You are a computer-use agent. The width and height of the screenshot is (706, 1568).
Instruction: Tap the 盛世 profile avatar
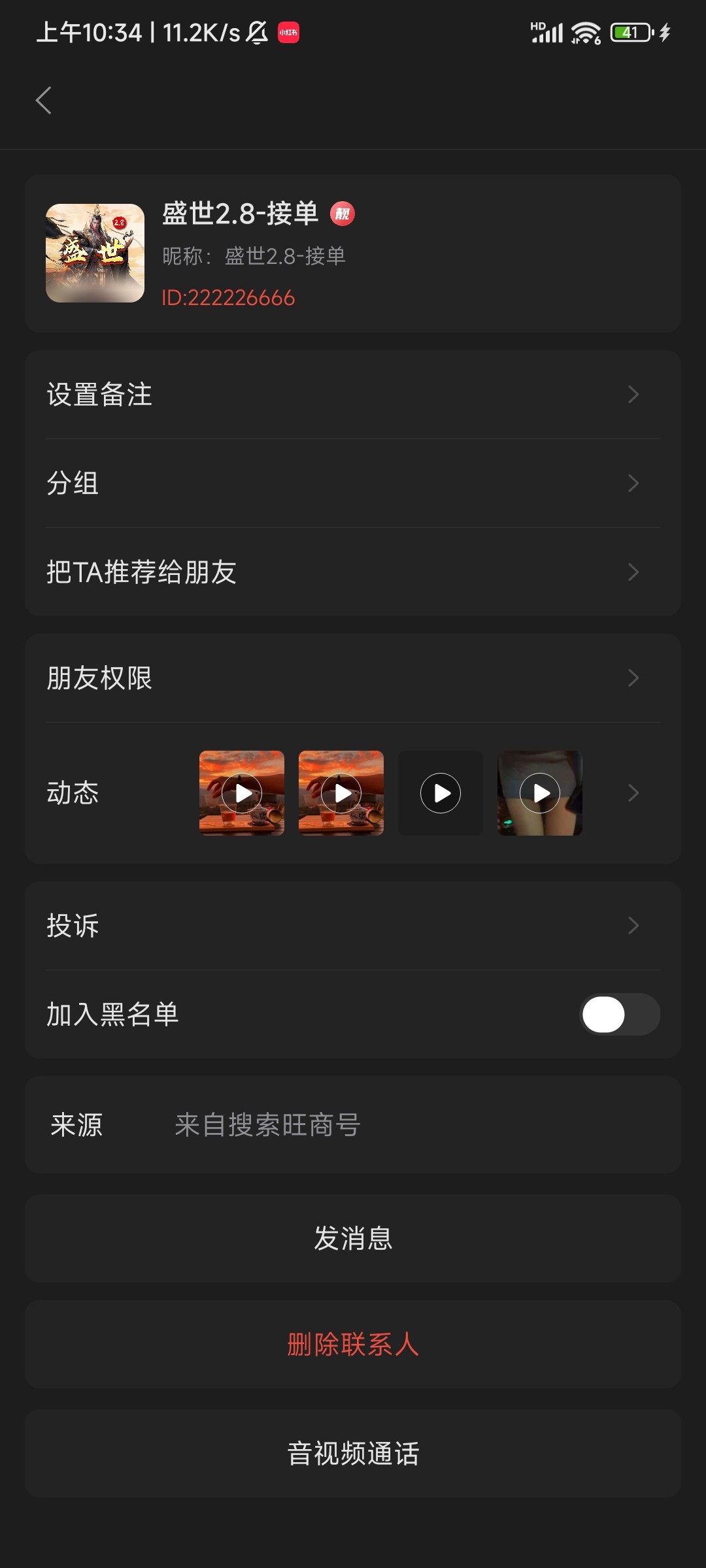point(95,253)
